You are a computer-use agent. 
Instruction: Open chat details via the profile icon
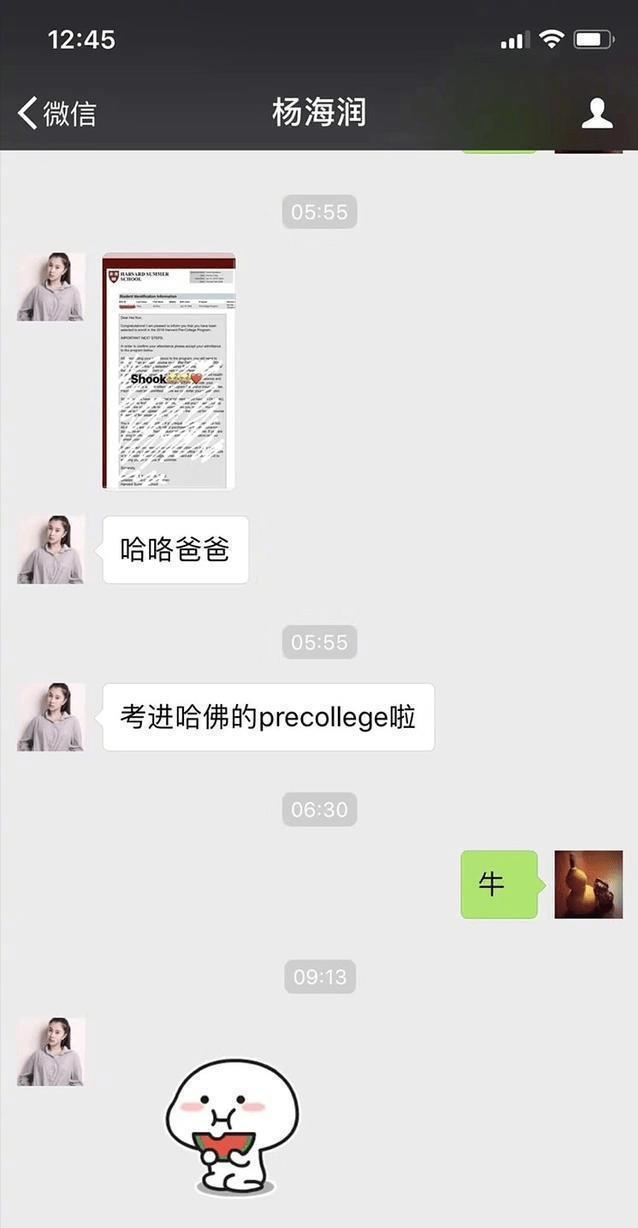point(597,113)
